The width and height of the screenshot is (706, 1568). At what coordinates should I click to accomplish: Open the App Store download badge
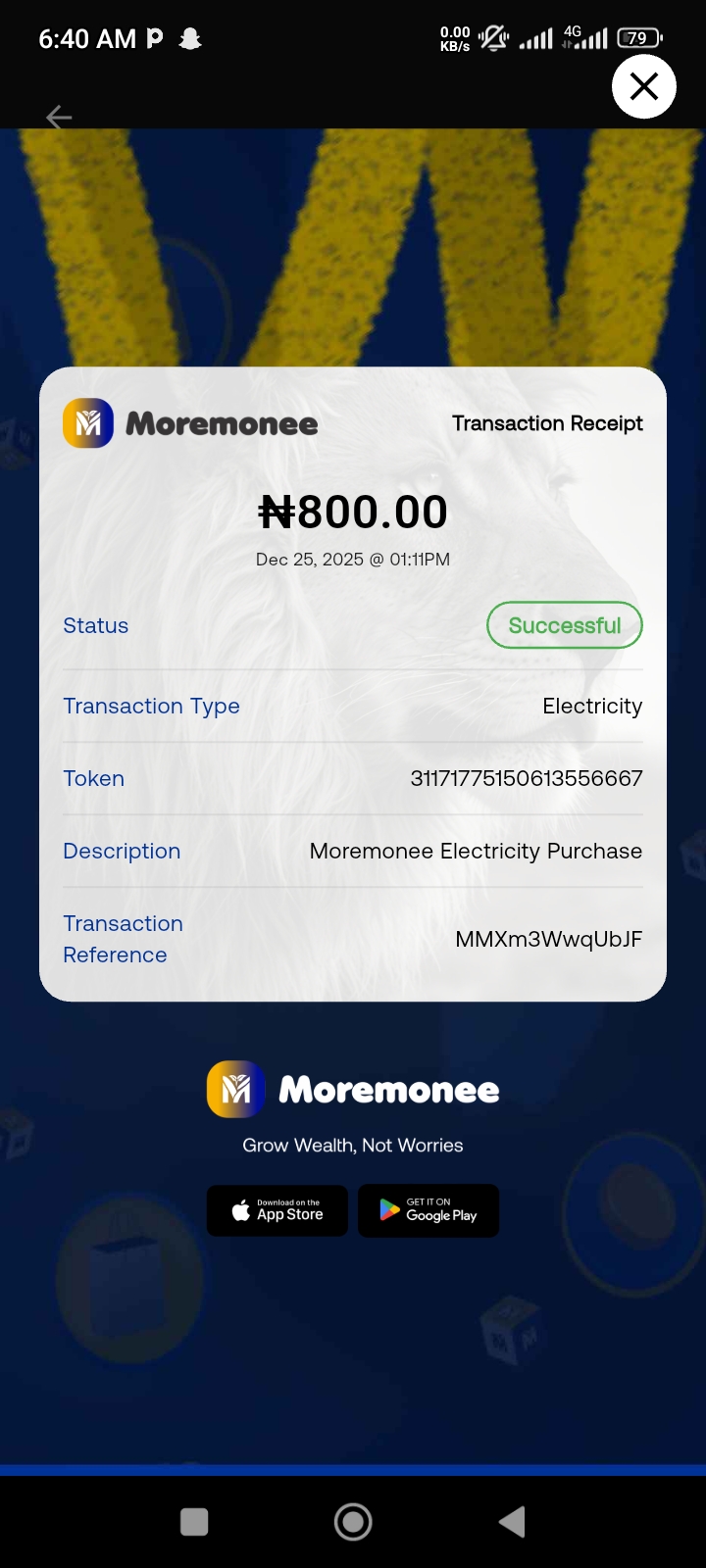pyautogui.click(x=277, y=1211)
